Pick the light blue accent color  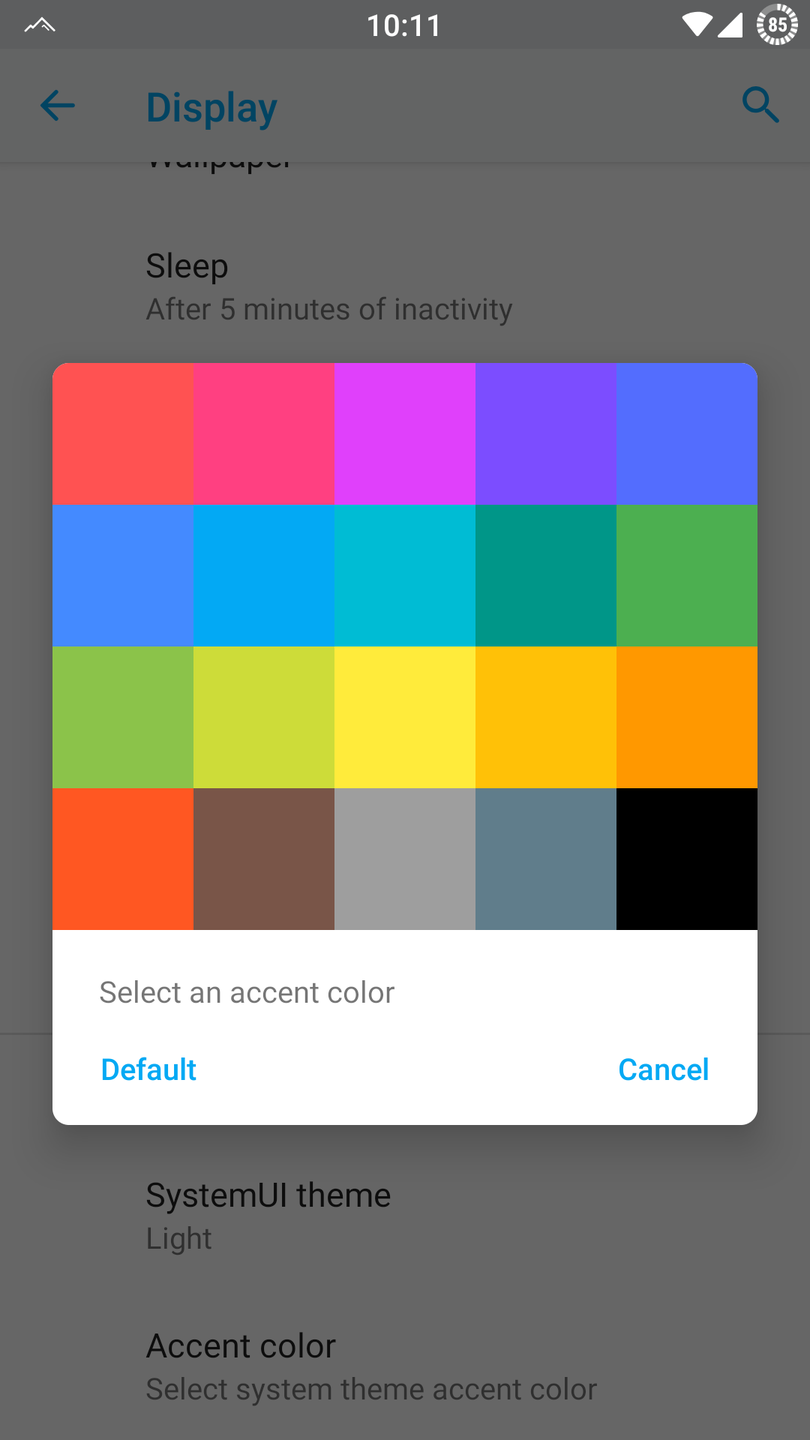[x=263, y=575]
